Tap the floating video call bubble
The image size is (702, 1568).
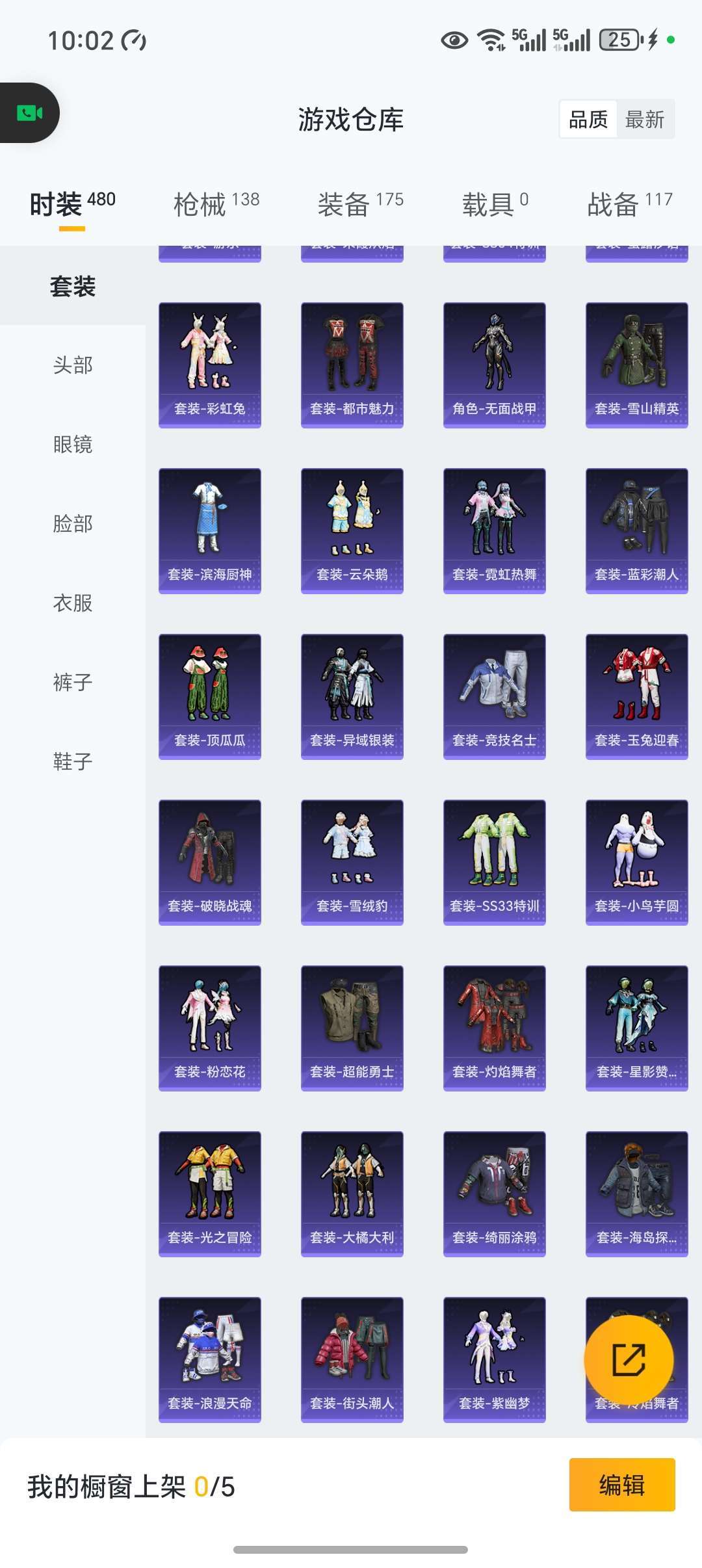point(29,113)
